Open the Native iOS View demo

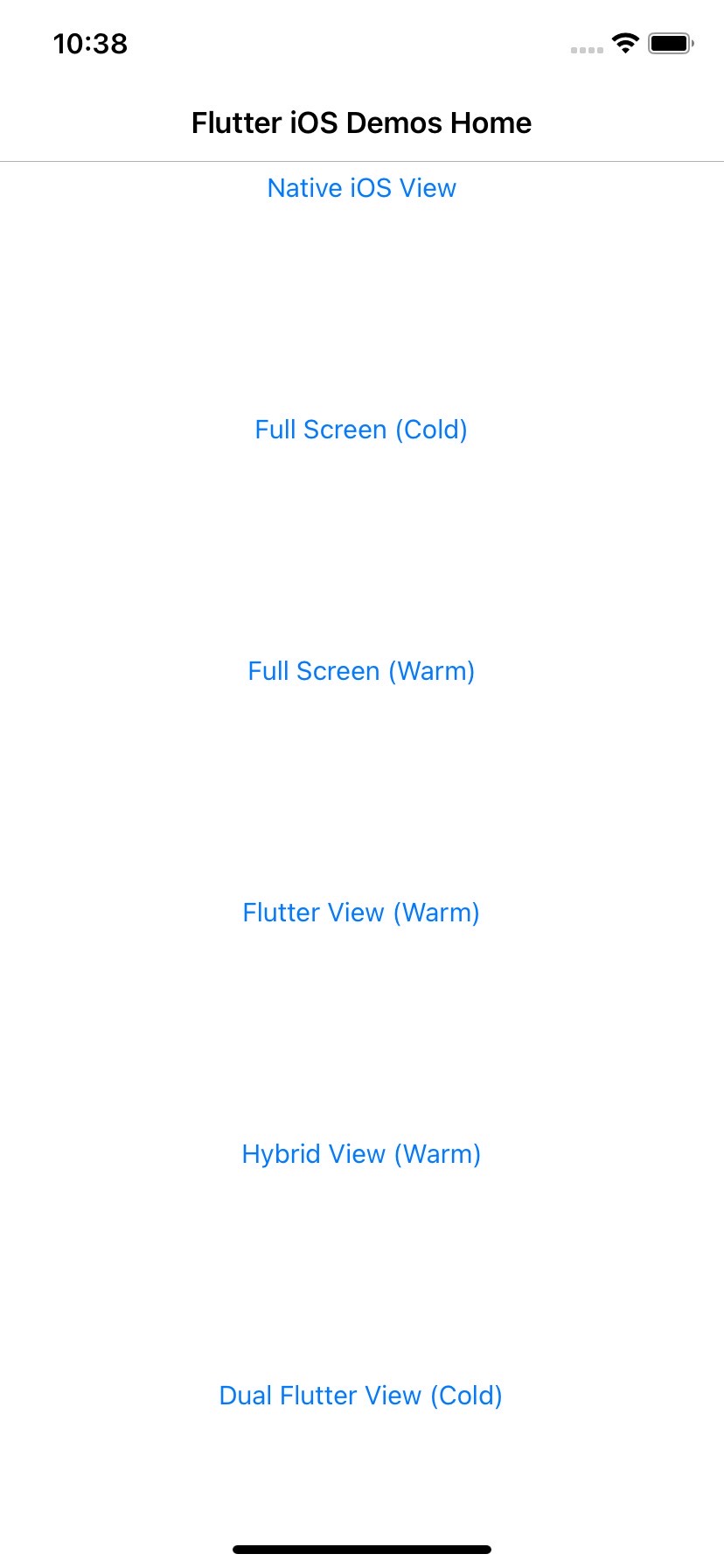pos(362,188)
